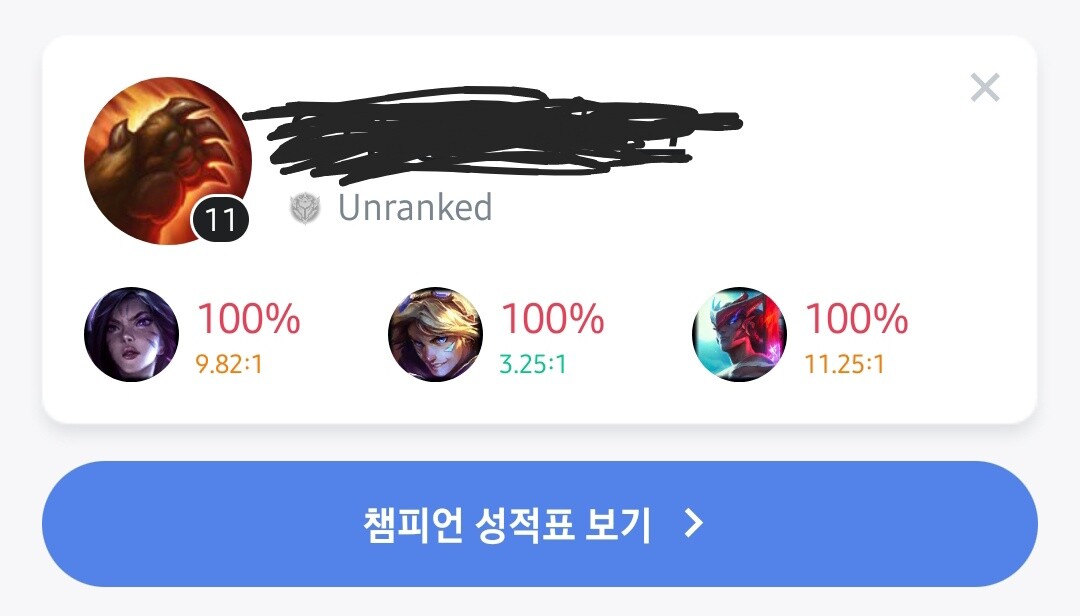Close the summoner profile card
The width and height of the screenshot is (1080, 616).
coord(985,88)
